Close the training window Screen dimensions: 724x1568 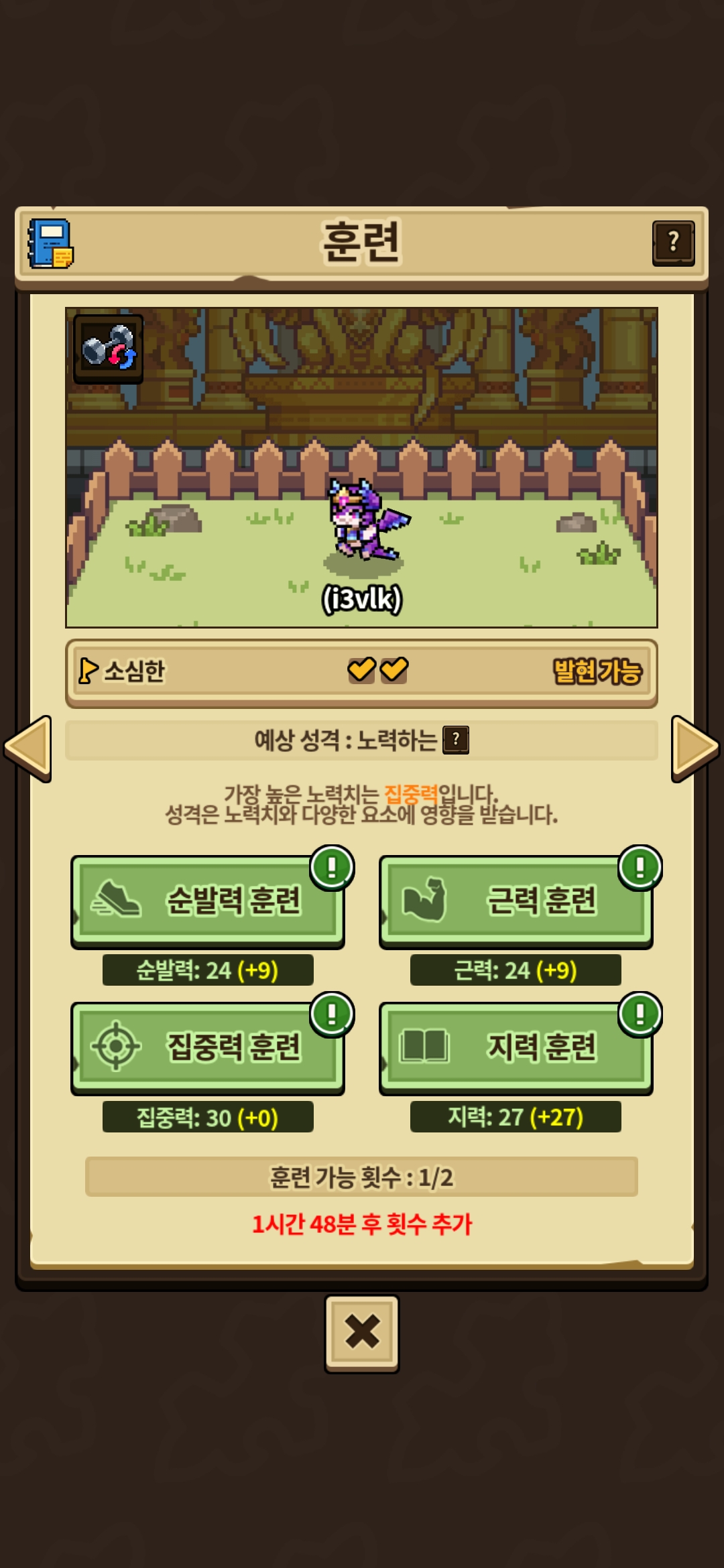tap(362, 1333)
